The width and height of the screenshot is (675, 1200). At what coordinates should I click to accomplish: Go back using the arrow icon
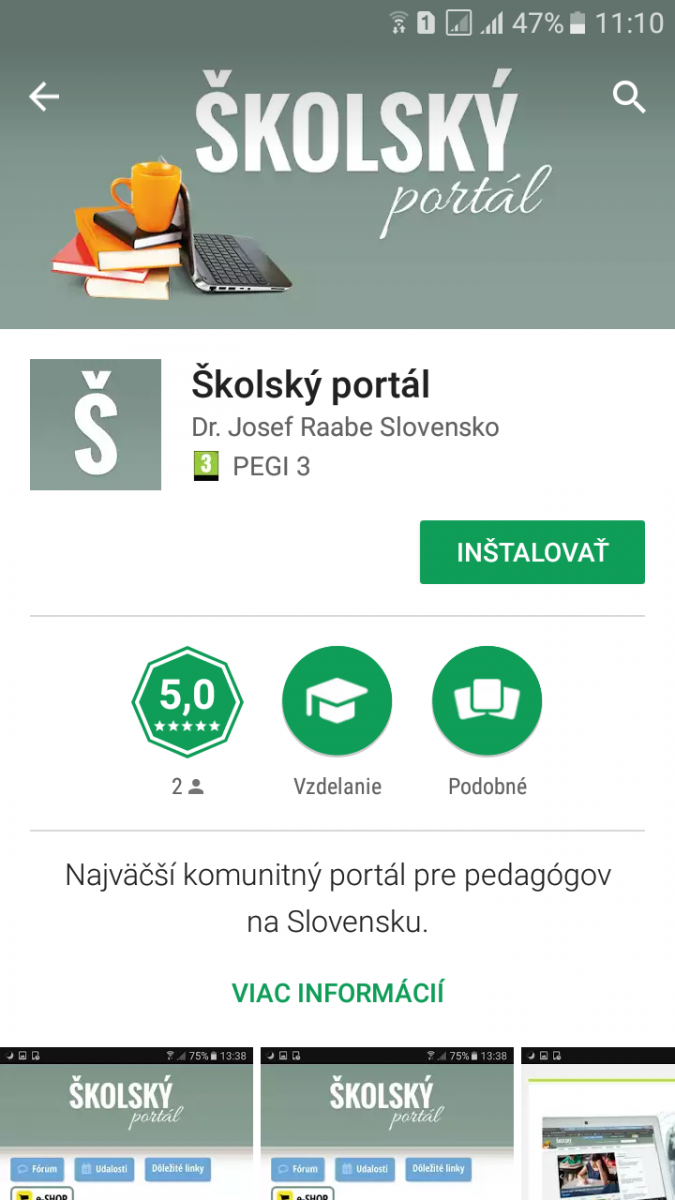click(x=44, y=96)
